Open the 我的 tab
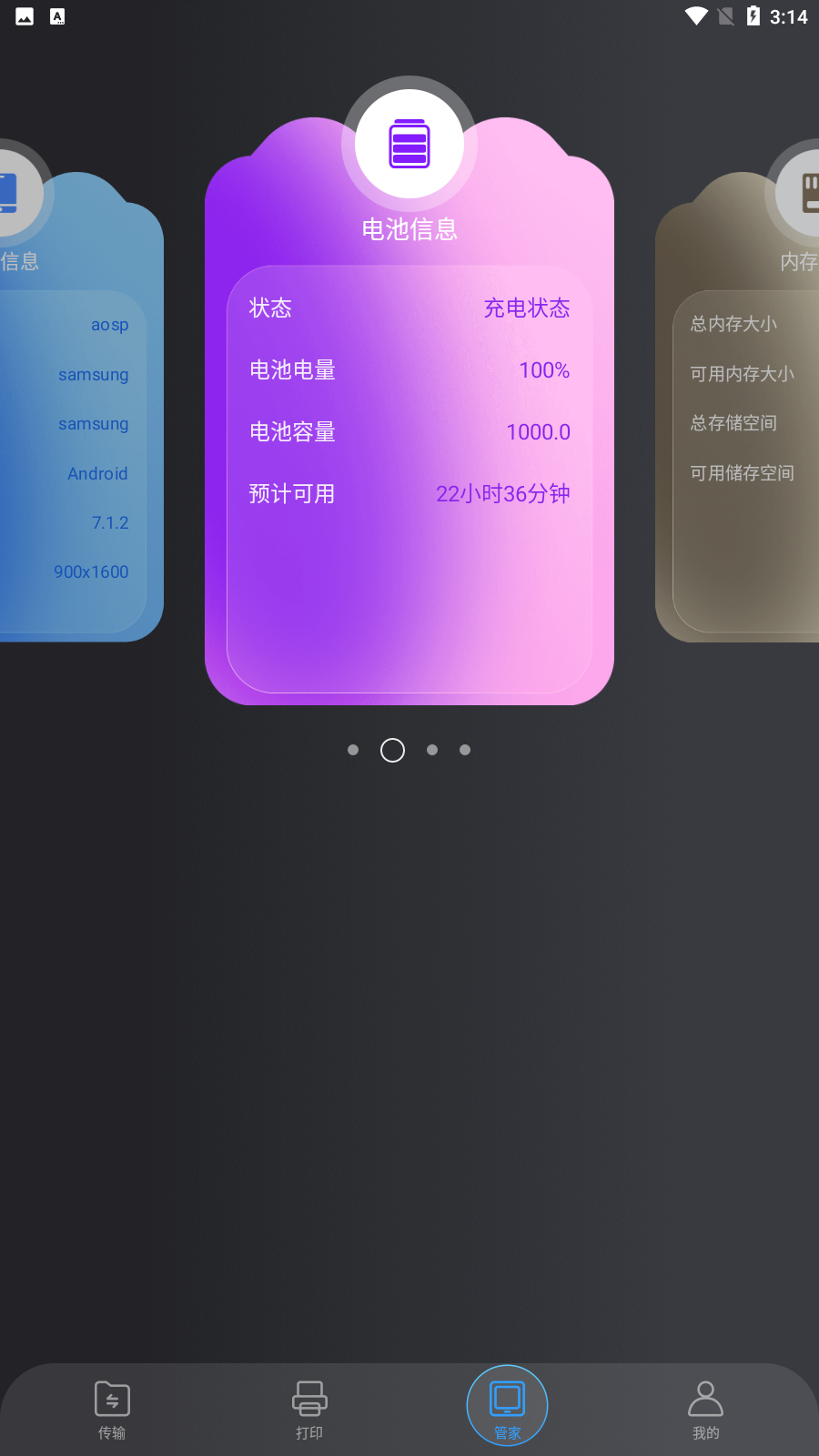819x1456 pixels. (705, 1409)
